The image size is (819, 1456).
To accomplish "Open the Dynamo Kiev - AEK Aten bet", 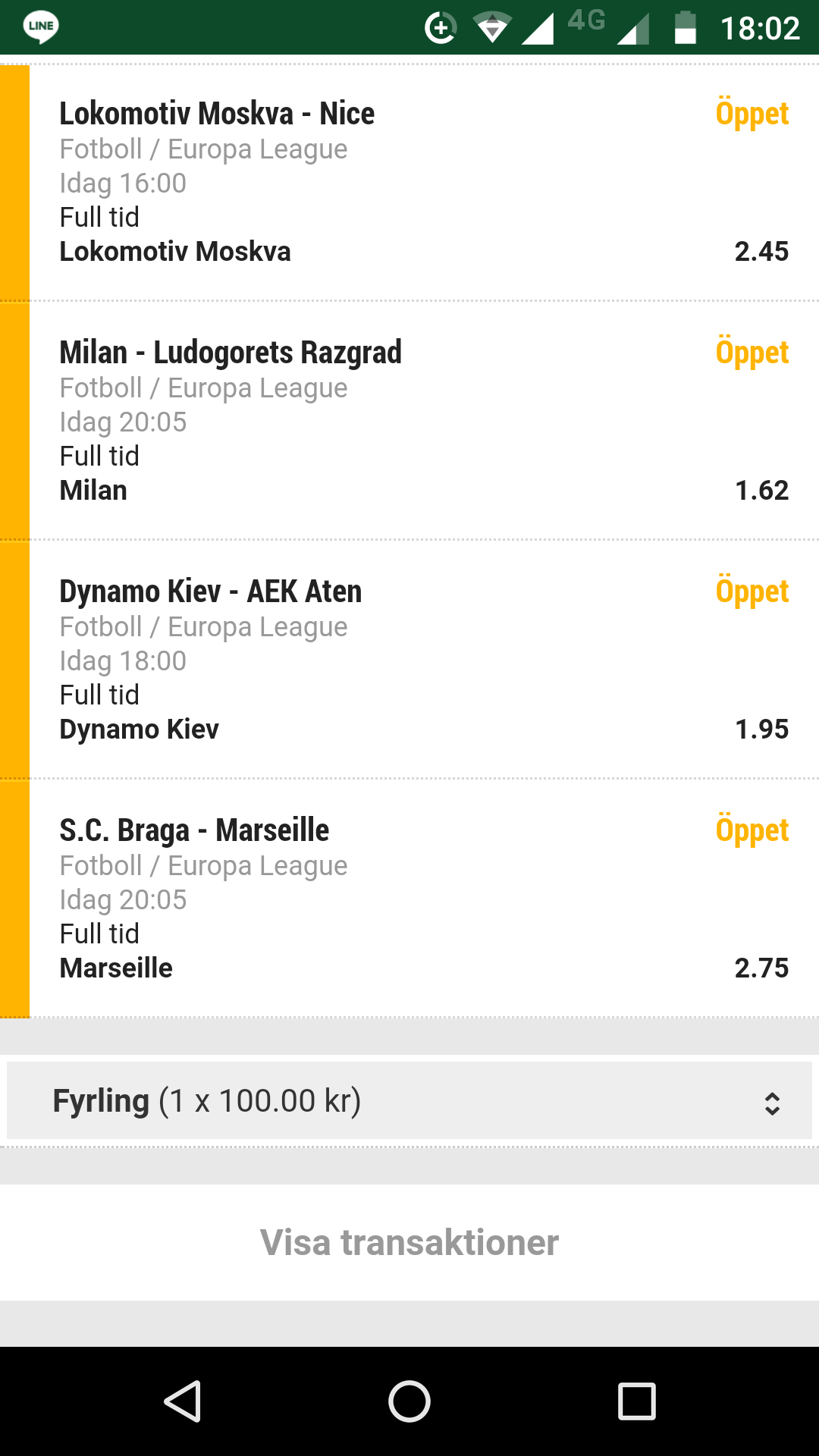I will click(x=409, y=660).
